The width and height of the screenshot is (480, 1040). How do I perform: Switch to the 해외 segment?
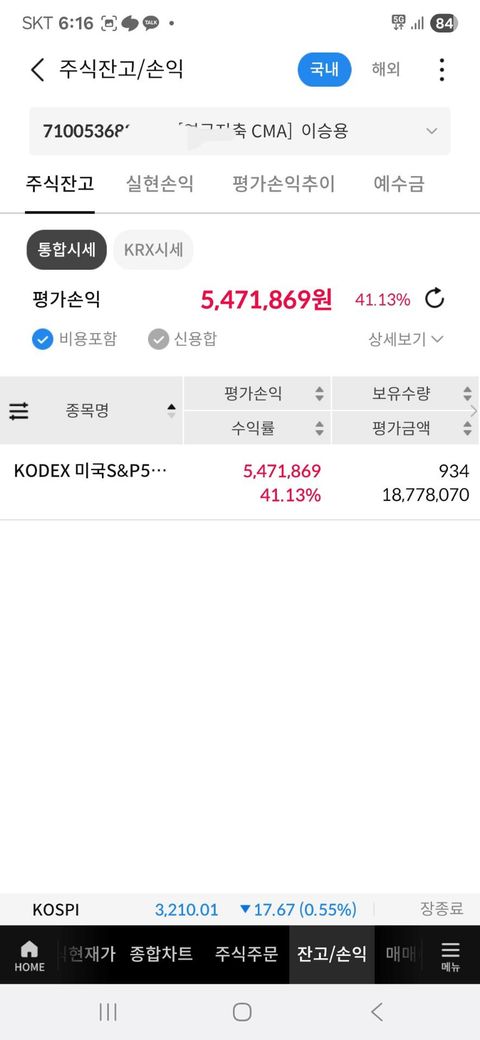click(386, 70)
